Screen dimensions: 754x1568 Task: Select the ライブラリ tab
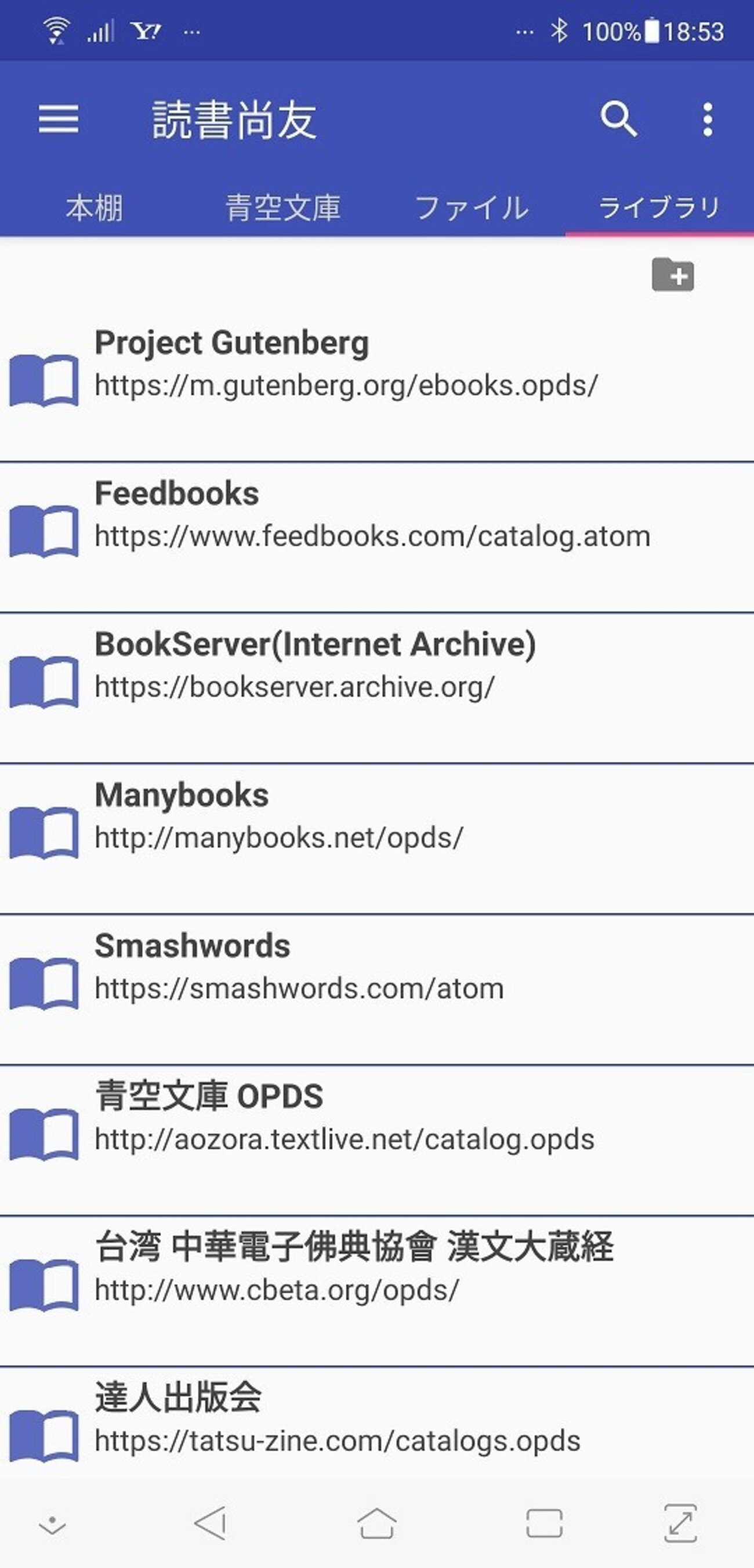(x=659, y=208)
